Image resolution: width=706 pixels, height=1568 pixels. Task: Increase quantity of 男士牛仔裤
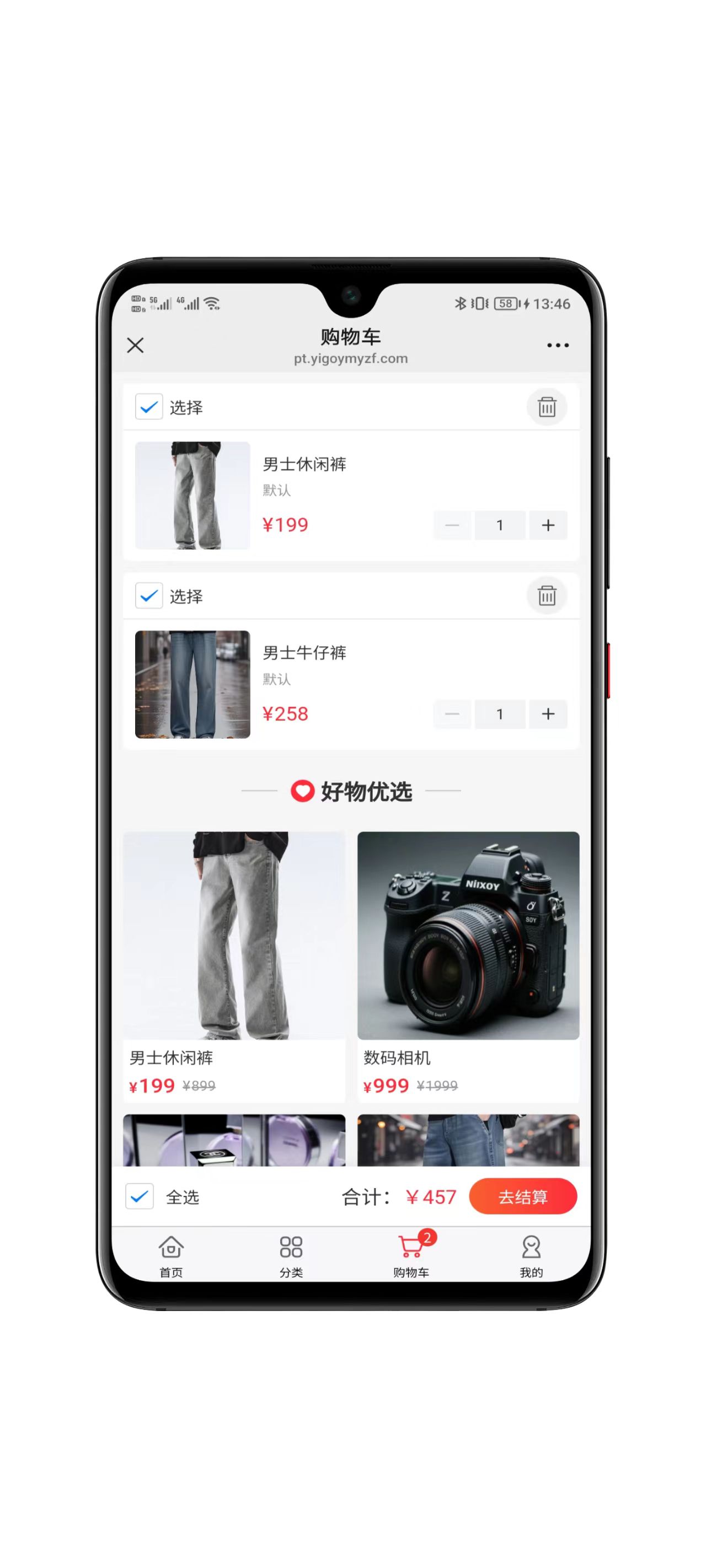pyautogui.click(x=548, y=713)
